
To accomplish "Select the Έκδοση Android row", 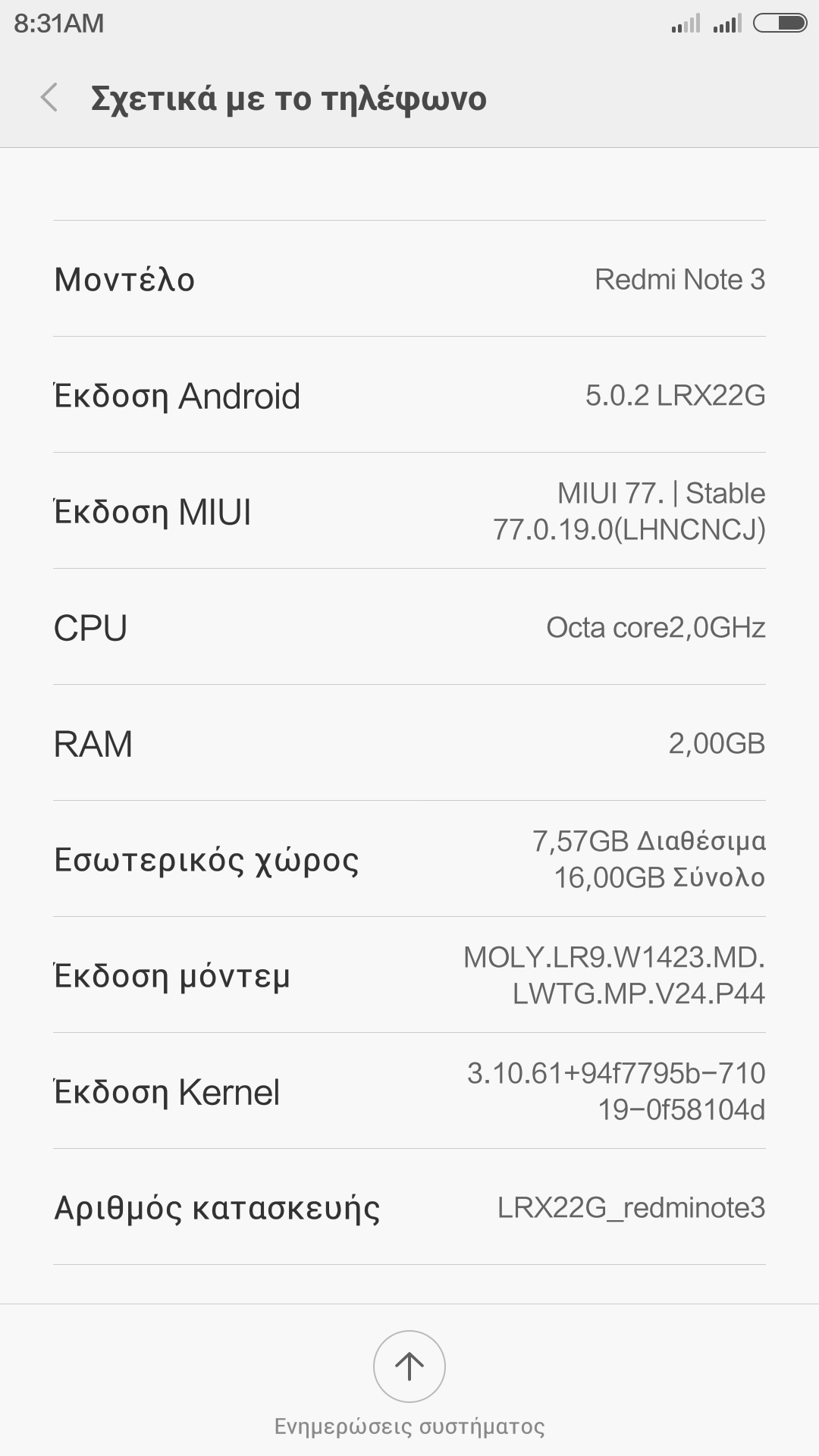I will point(409,395).
